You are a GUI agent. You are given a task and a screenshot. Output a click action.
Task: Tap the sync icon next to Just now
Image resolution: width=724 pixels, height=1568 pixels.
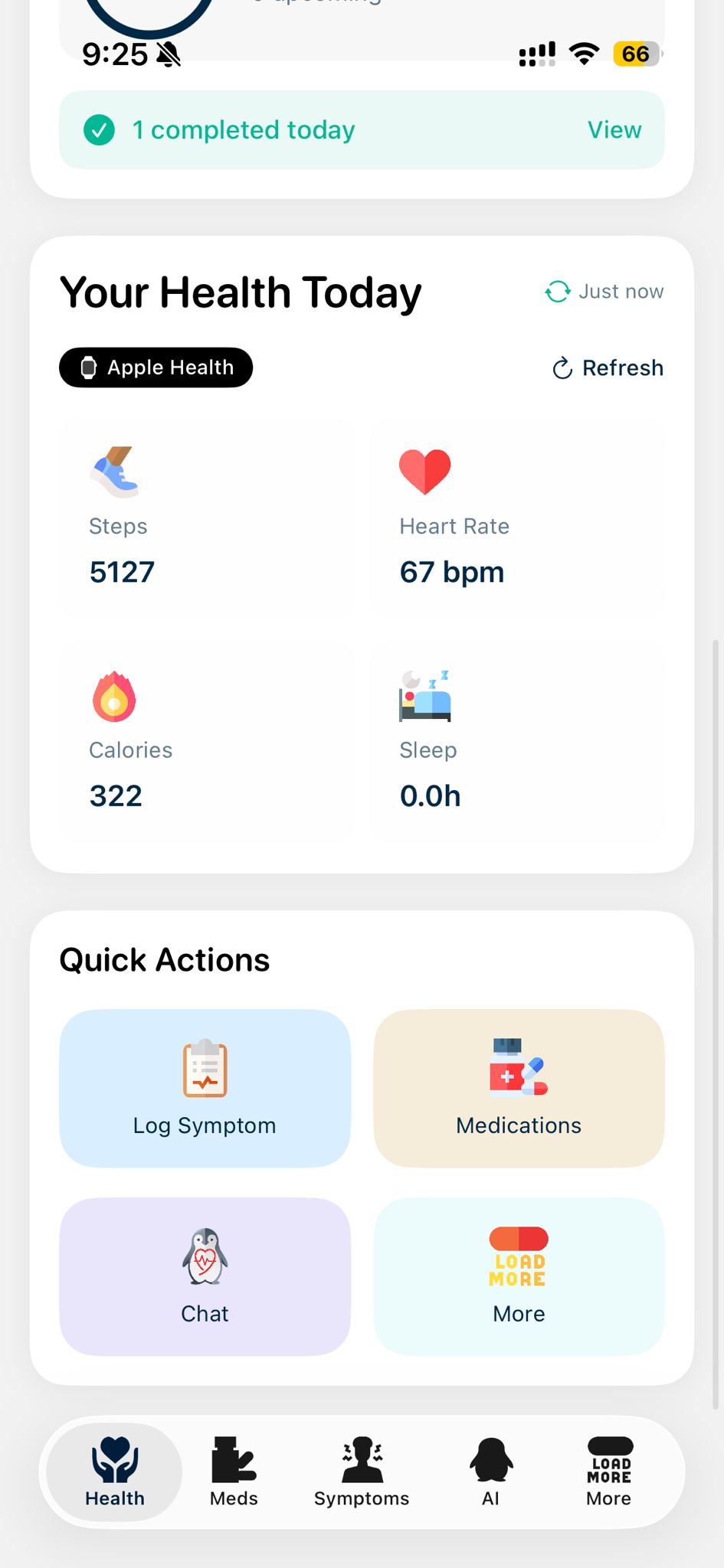(x=557, y=291)
